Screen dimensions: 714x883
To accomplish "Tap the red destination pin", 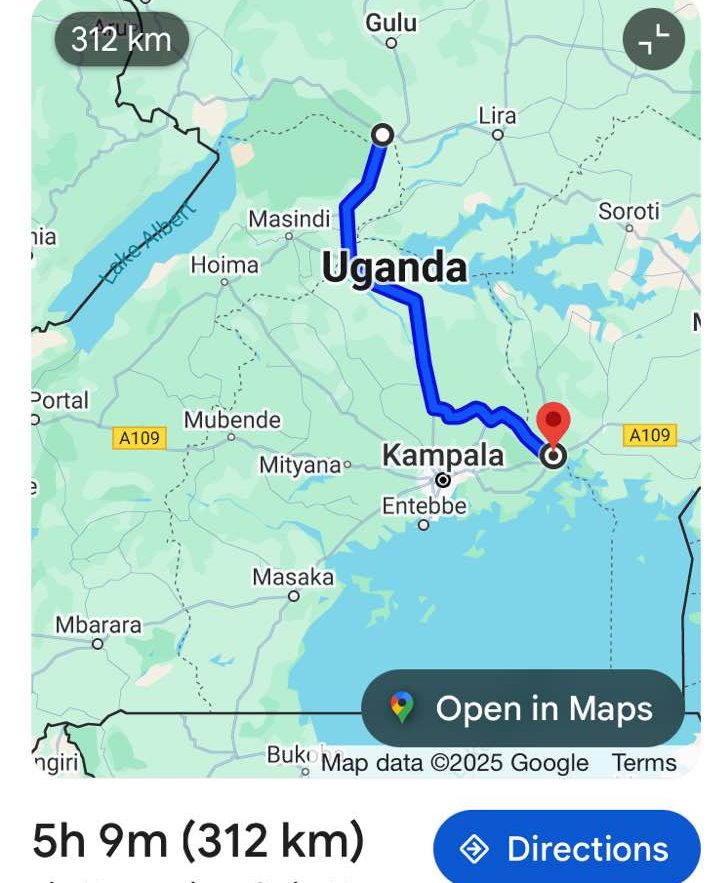I will tap(553, 422).
